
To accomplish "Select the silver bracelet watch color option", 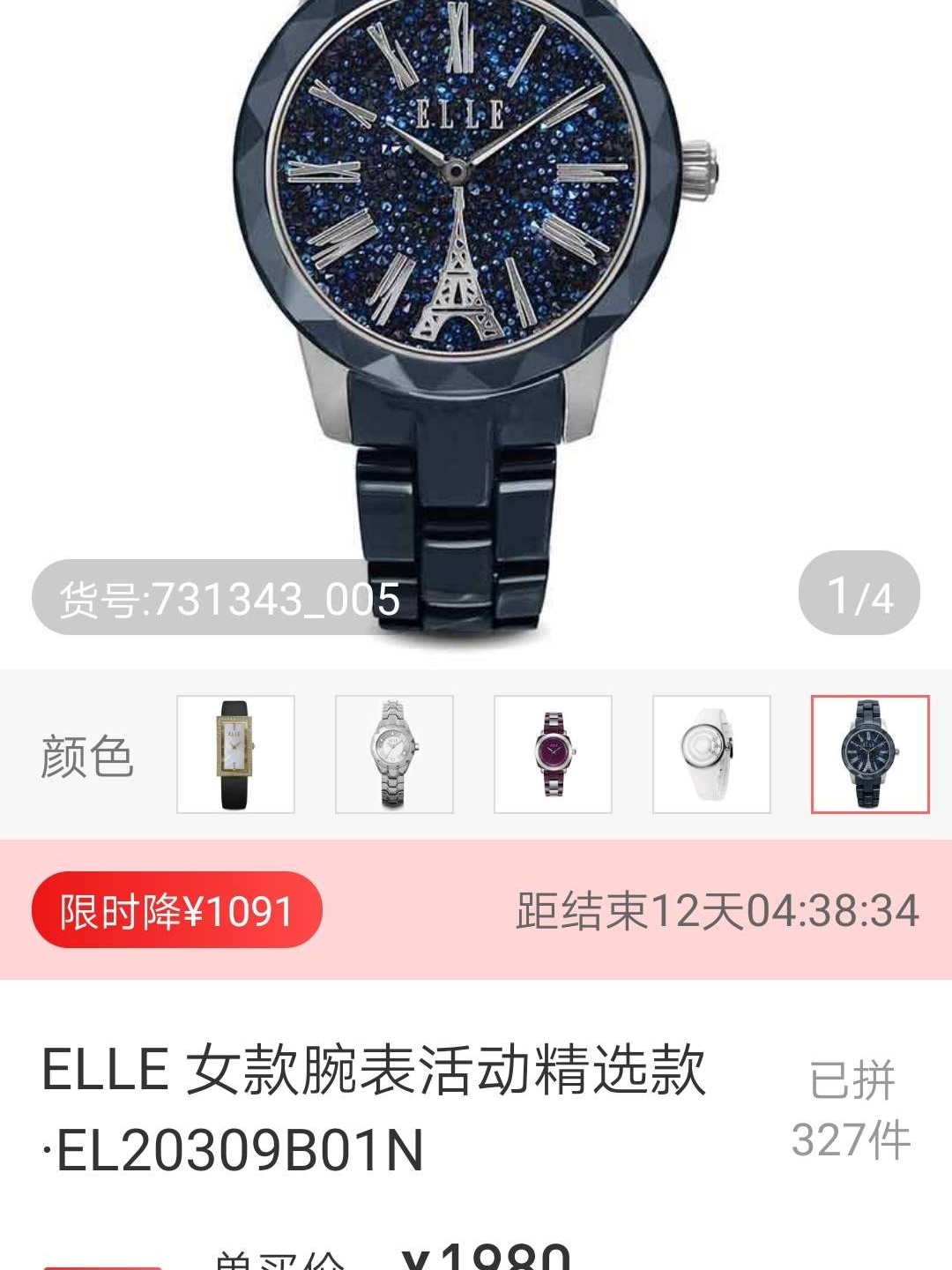I will (x=394, y=754).
